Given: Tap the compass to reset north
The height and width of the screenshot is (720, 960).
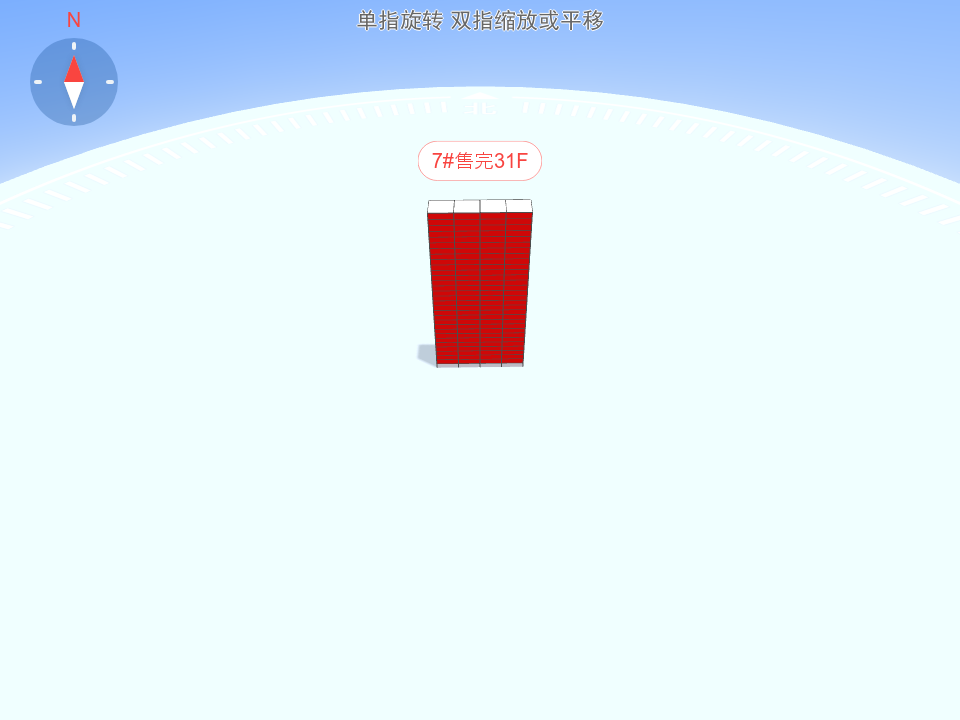Looking at the screenshot, I should [74, 82].
